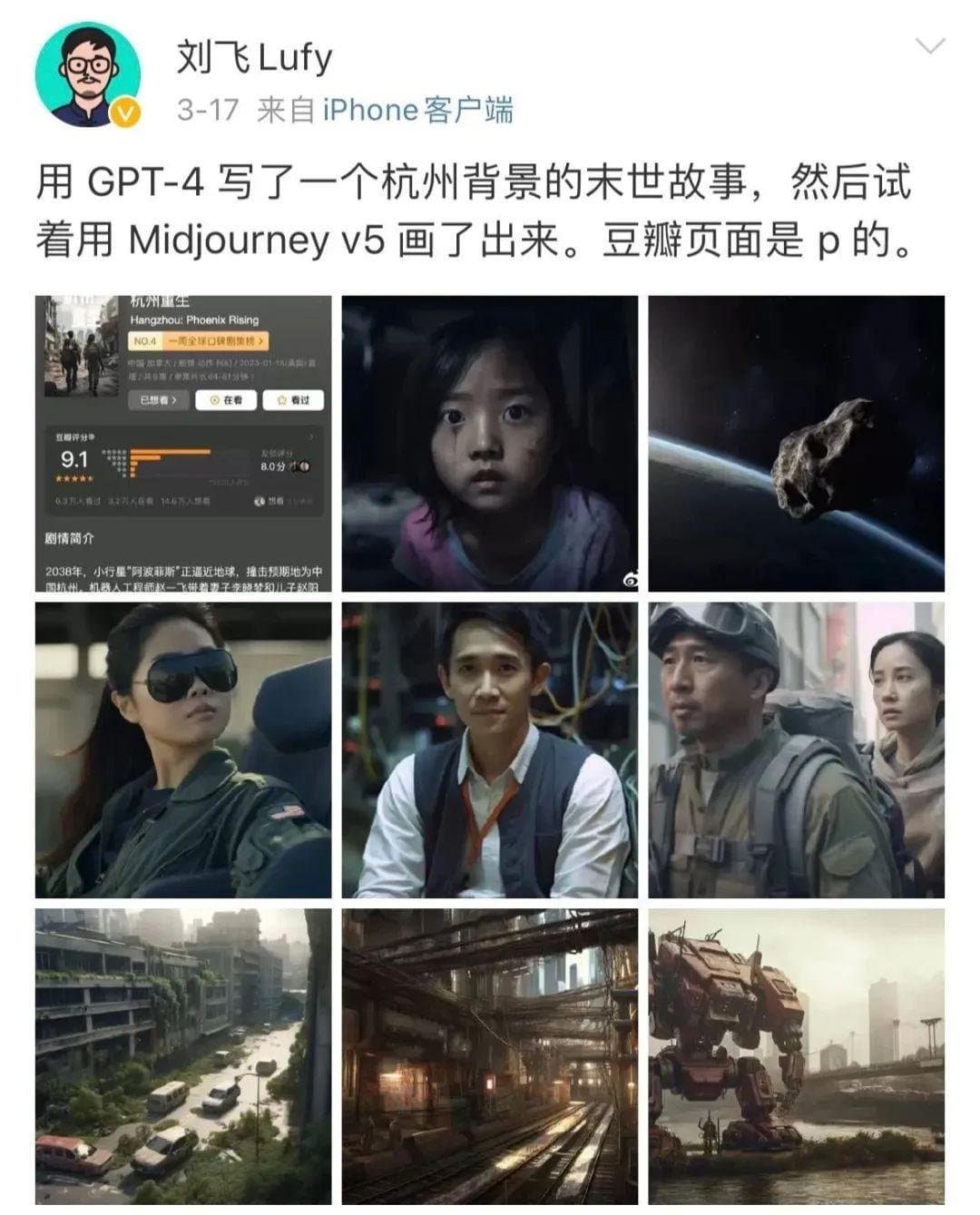View the scared little girl image
Screen dimensions: 980x1215
(x=490, y=444)
